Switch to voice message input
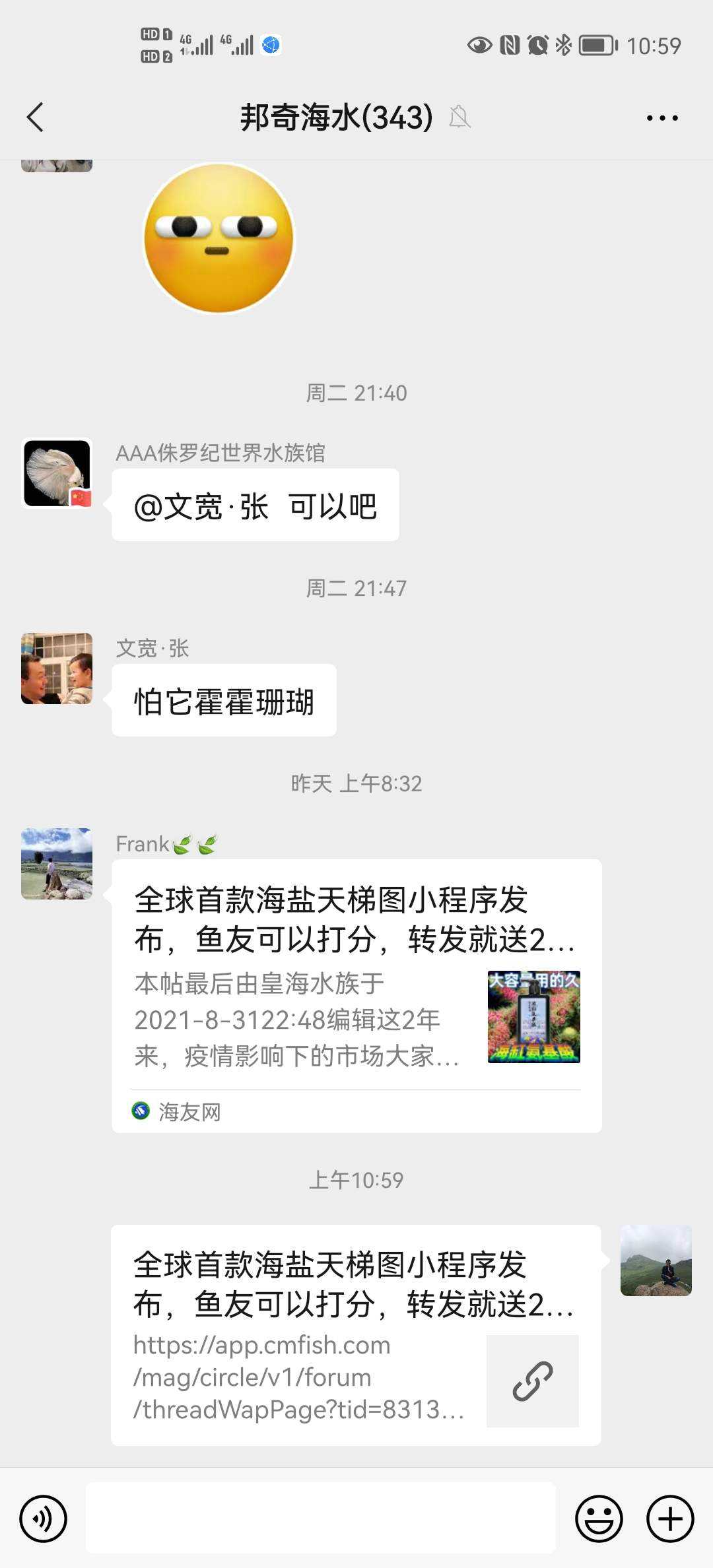Viewport: 713px width, 1568px height. pyautogui.click(x=44, y=1519)
